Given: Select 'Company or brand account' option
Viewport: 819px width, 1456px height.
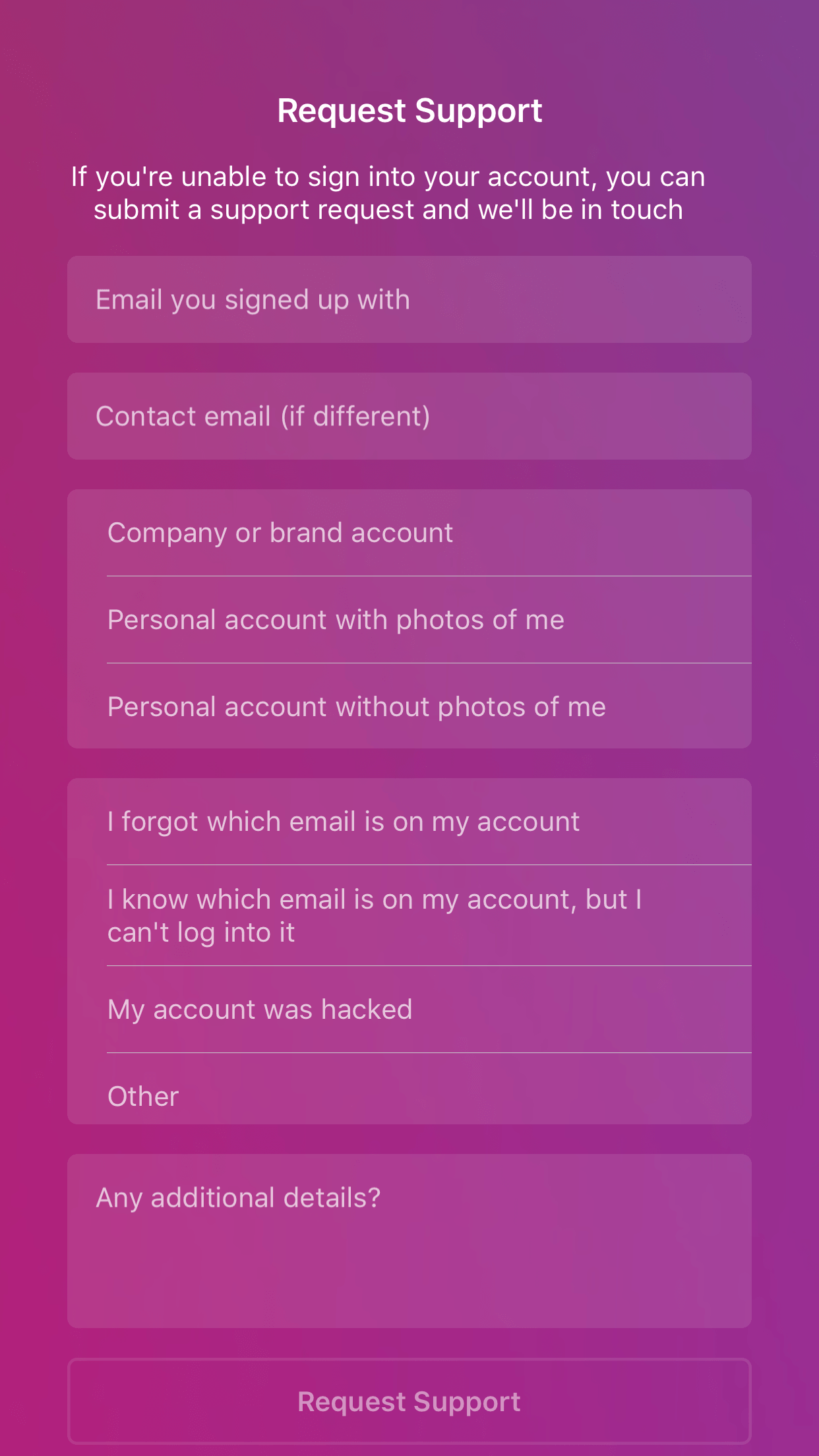Looking at the screenshot, I should tap(409, 533).
